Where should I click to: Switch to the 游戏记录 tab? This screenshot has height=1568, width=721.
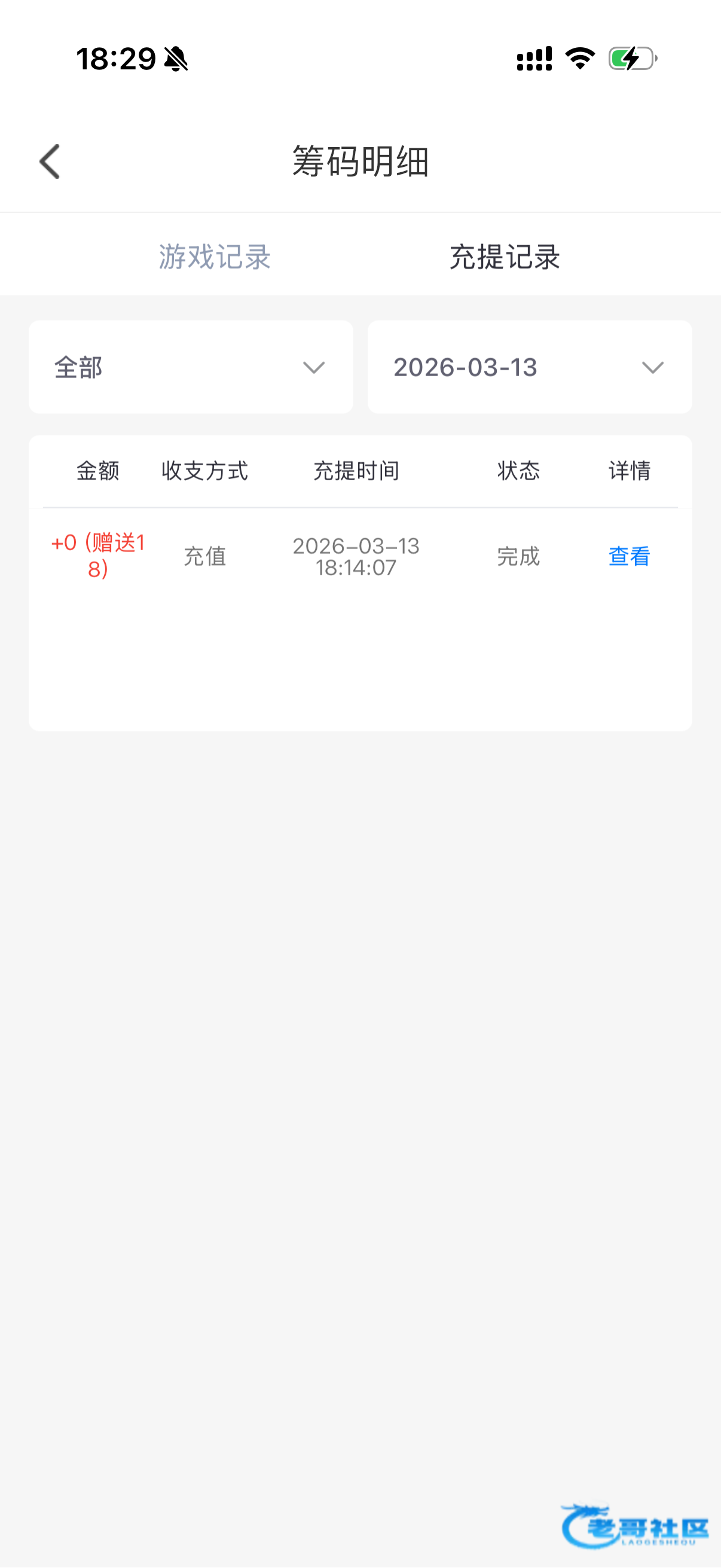(215, 257)
